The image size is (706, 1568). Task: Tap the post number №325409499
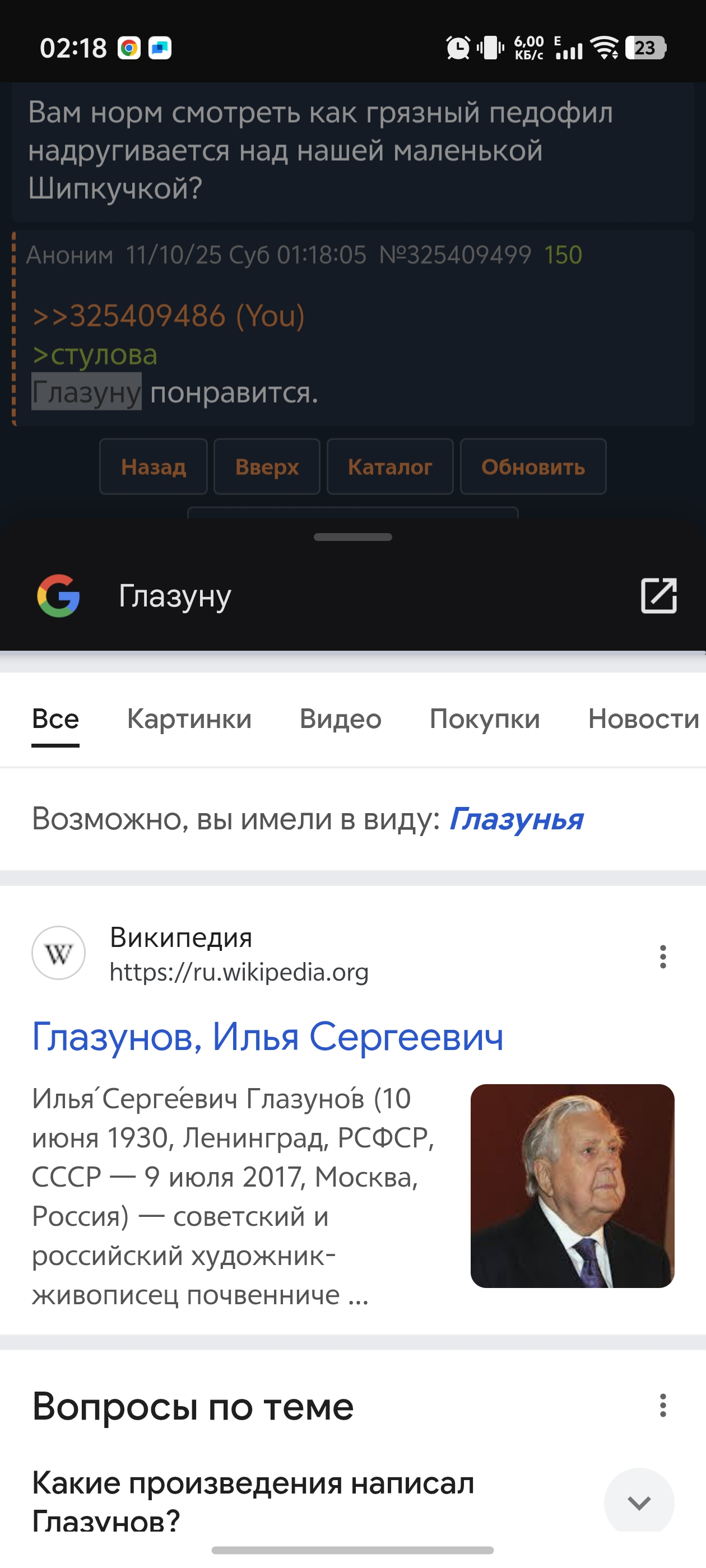(x=455, y=255)
